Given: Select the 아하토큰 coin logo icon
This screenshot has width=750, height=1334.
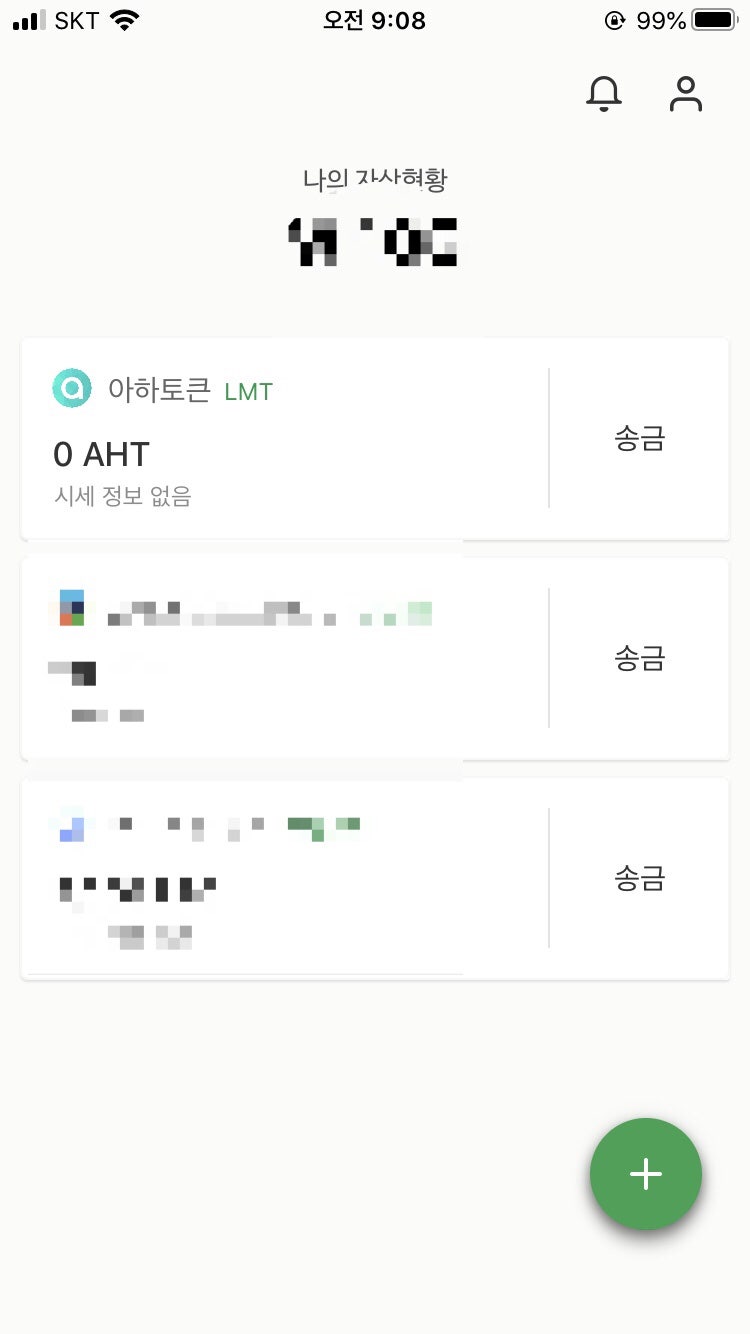Looking at the screenshot, I should (70, 388).
